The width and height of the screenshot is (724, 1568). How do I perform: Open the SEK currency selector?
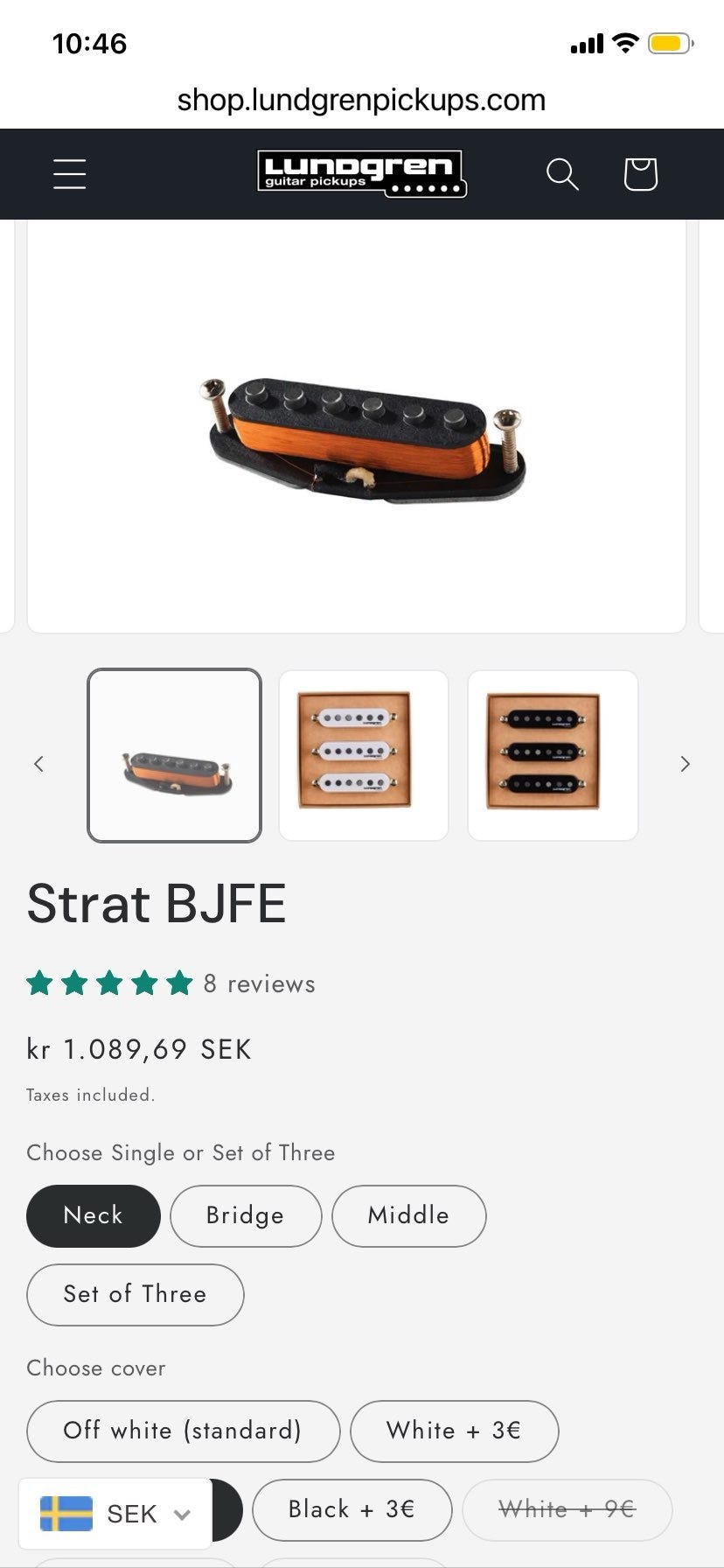(115, 1514)
